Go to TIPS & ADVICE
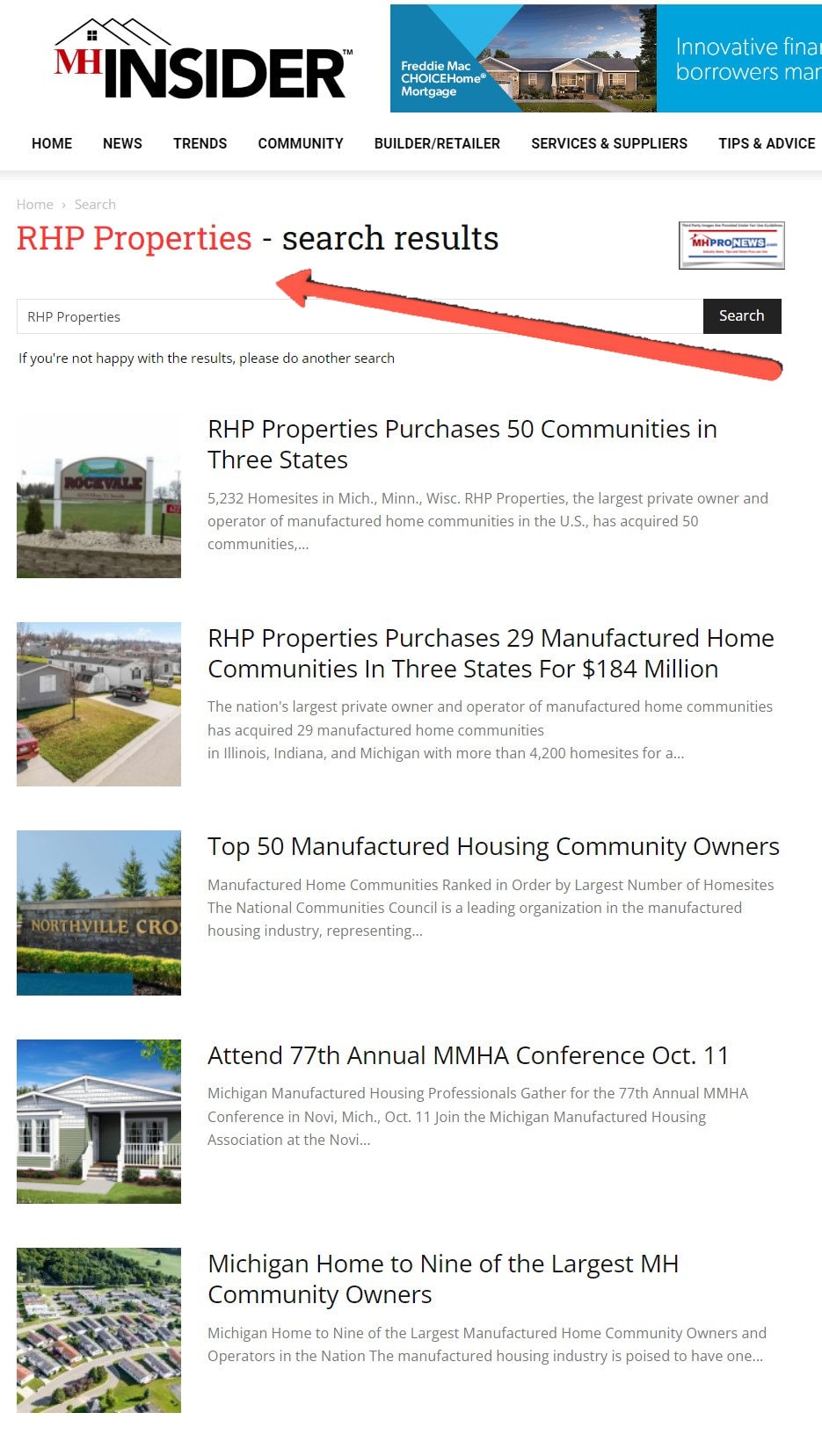This screenshot has height=1456, width=822. coord(767,143)
